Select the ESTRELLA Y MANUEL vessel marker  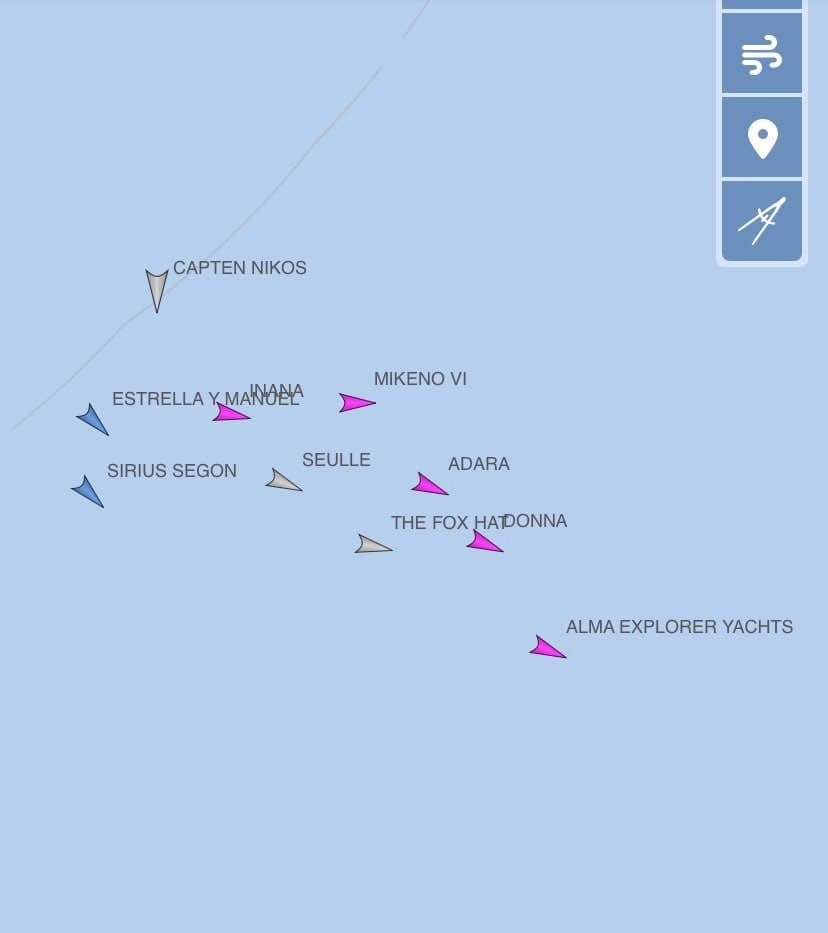click(94, 420)
